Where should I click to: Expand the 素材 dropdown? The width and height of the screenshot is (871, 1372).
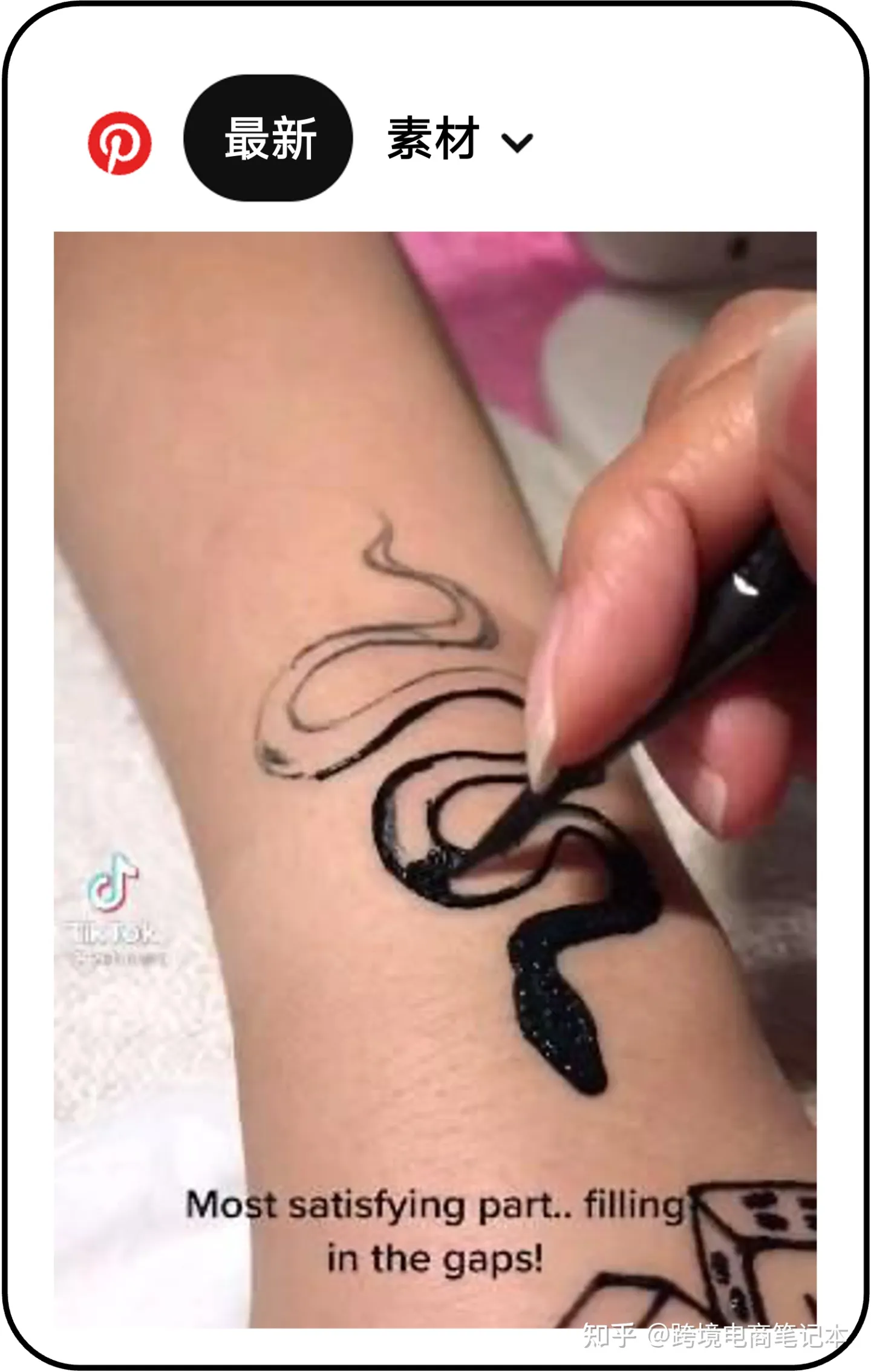(460, 140)
